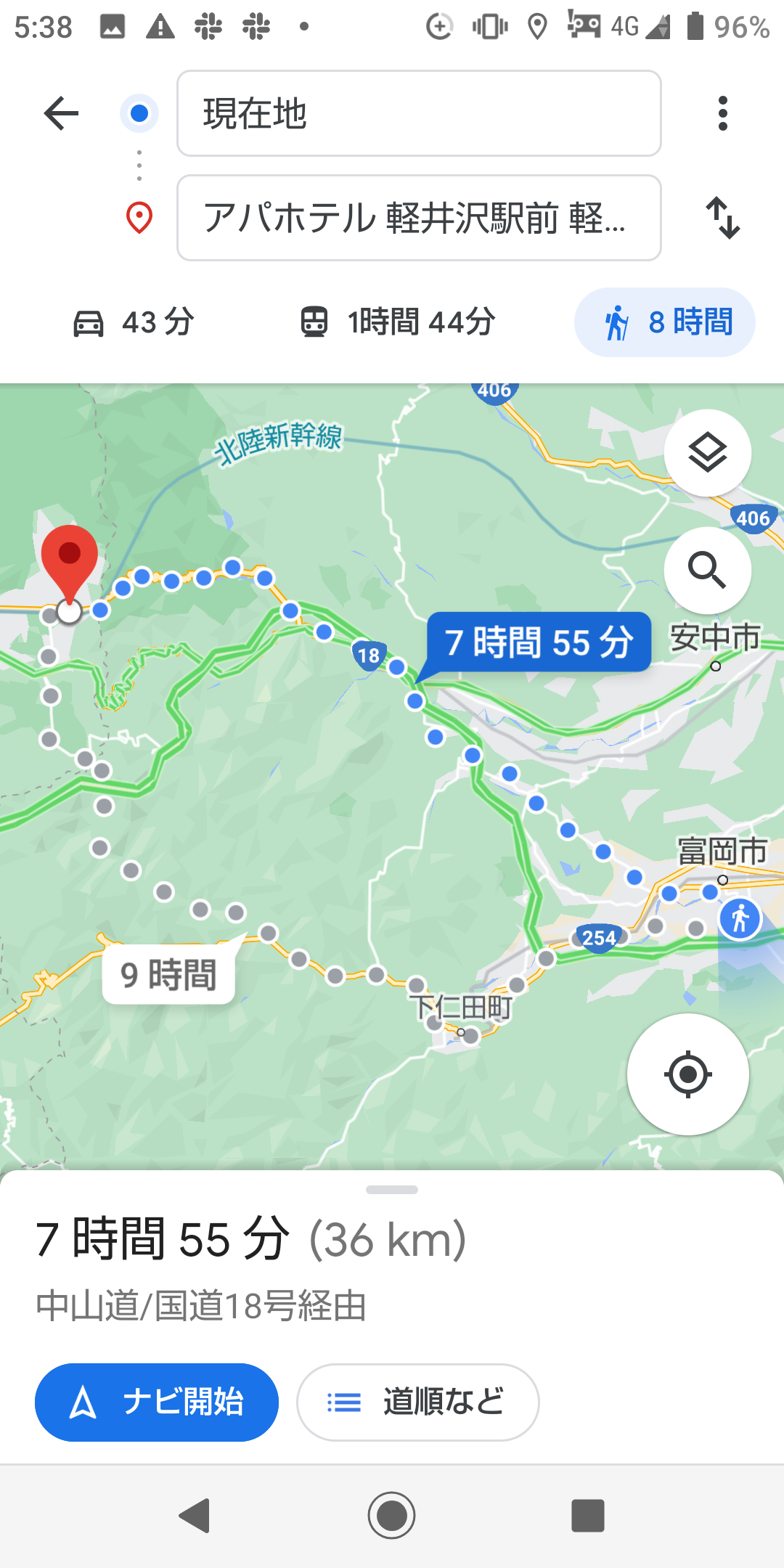The image size is (784, 1568).
Task: Edit the 現在地 starting point field
Action: click(419, 113)
